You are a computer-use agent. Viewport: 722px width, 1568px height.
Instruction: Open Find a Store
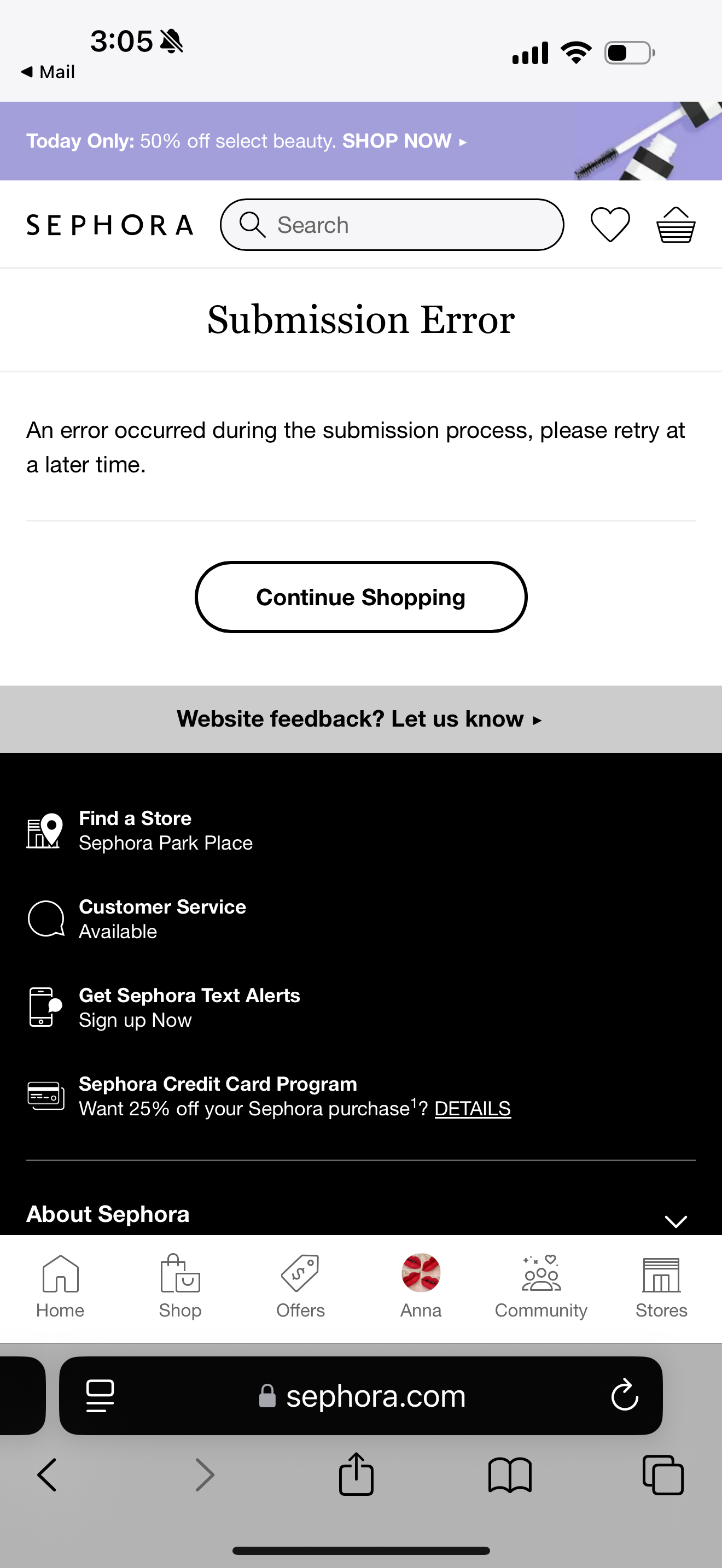coord(139,830)
